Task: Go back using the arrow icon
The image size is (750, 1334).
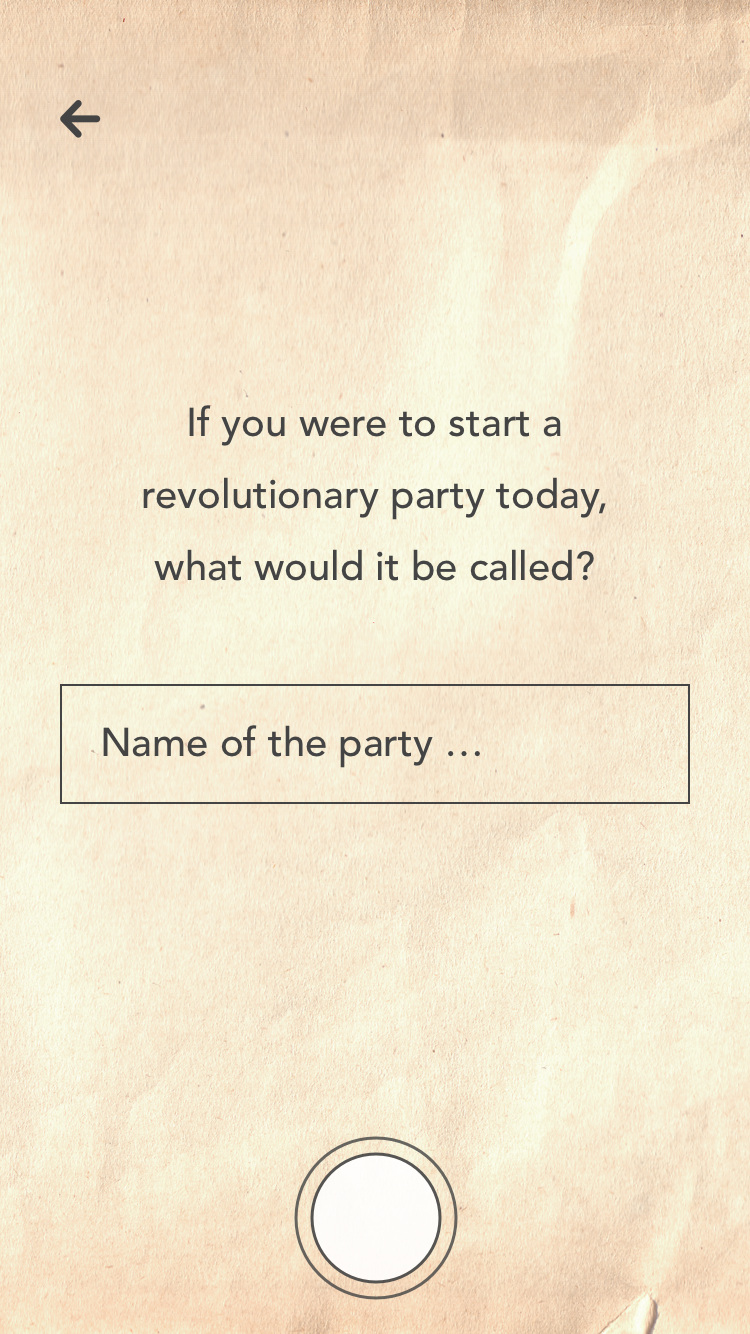Action: point(80,120)
